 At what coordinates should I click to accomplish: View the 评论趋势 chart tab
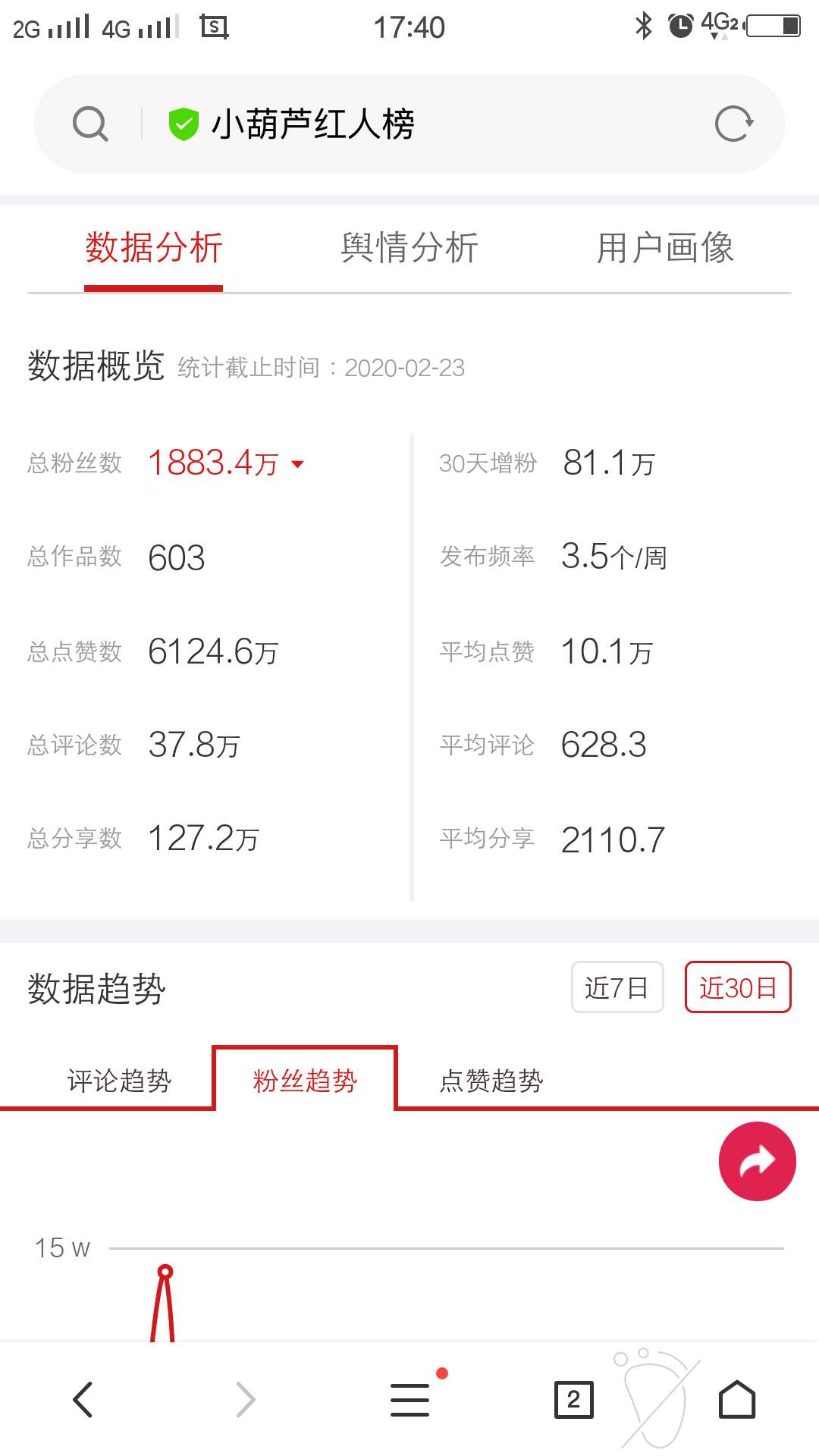click(119, 1081)
